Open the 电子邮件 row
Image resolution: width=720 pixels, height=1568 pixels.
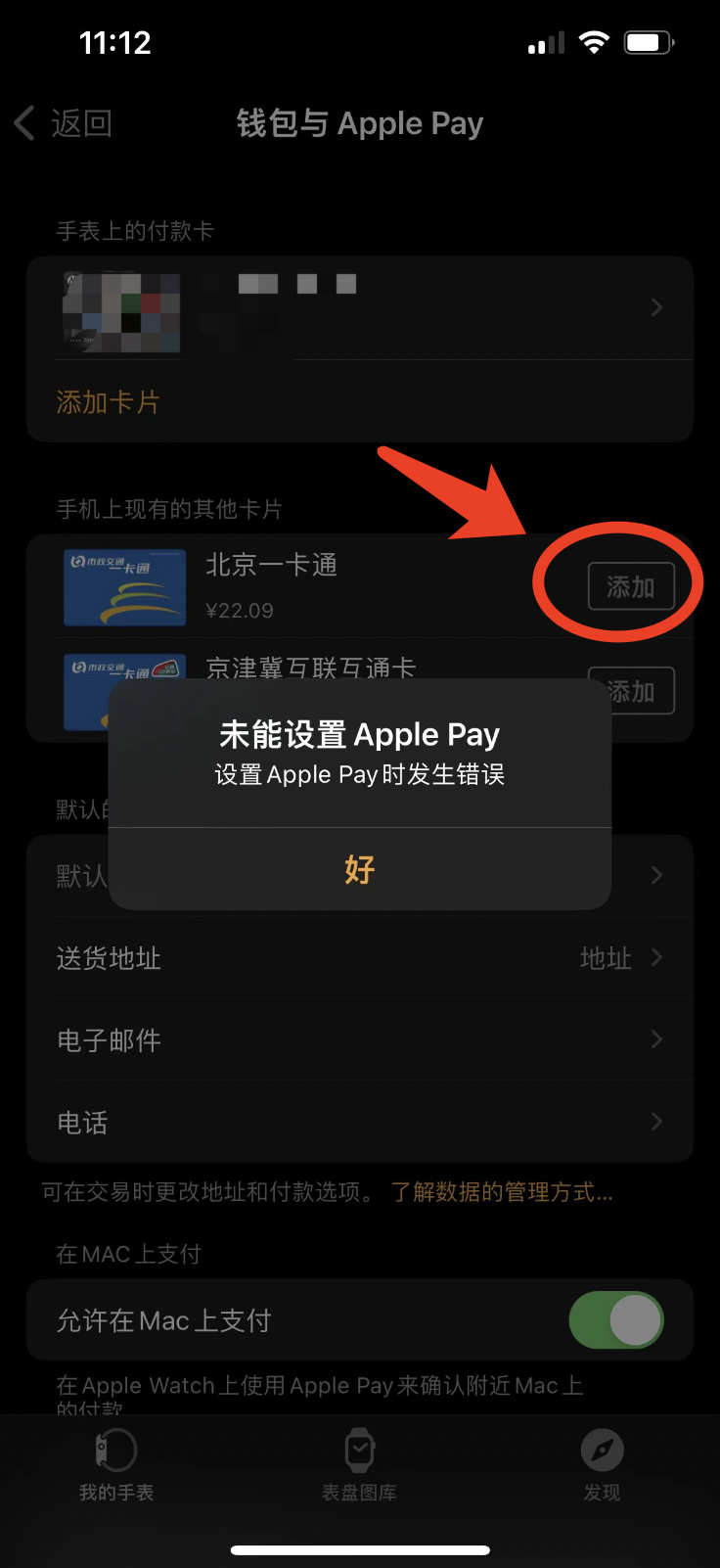point(360,1039)
